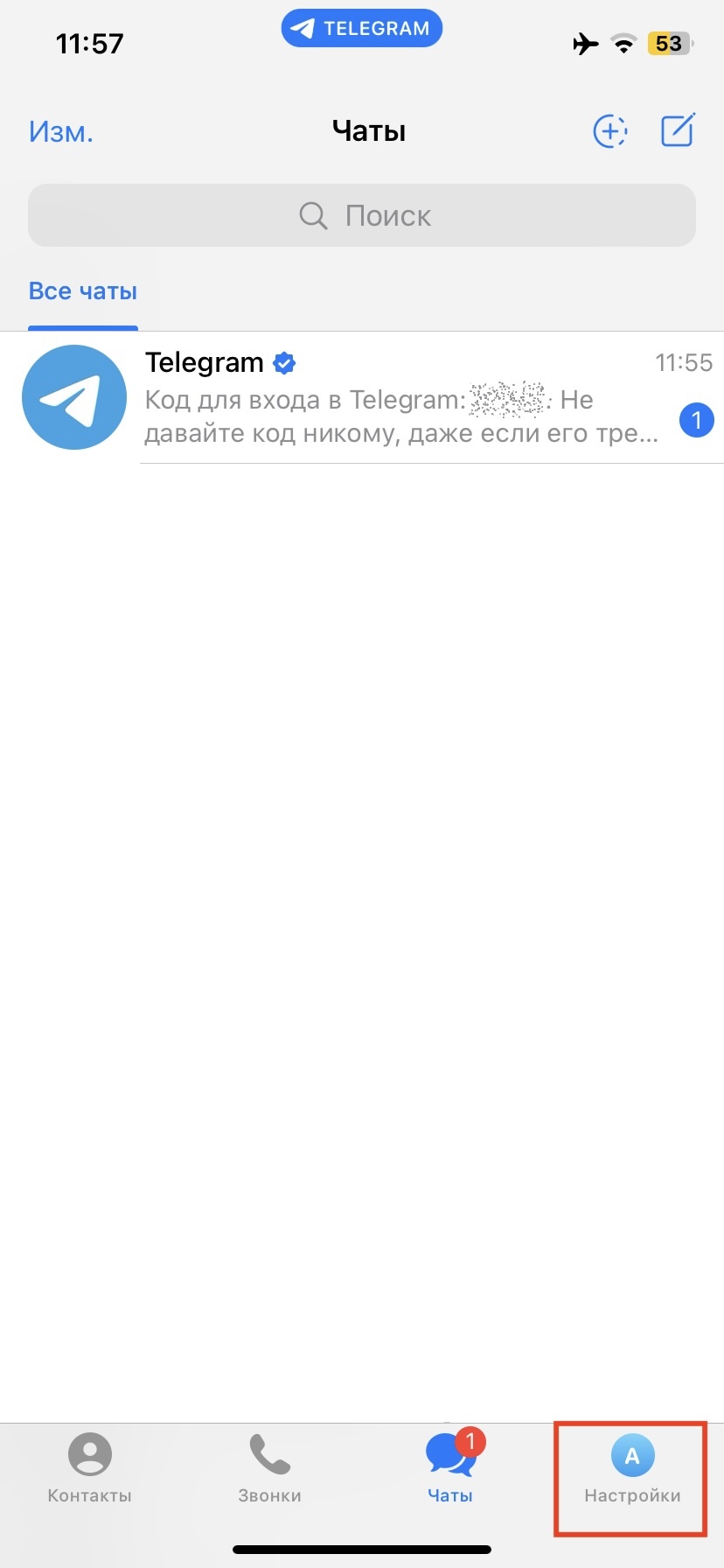The height and width of the screenshot is (1568, 724).
Task: Open the new story plus-circle icon
Action: pyautogui.click(x=610, y=131)
